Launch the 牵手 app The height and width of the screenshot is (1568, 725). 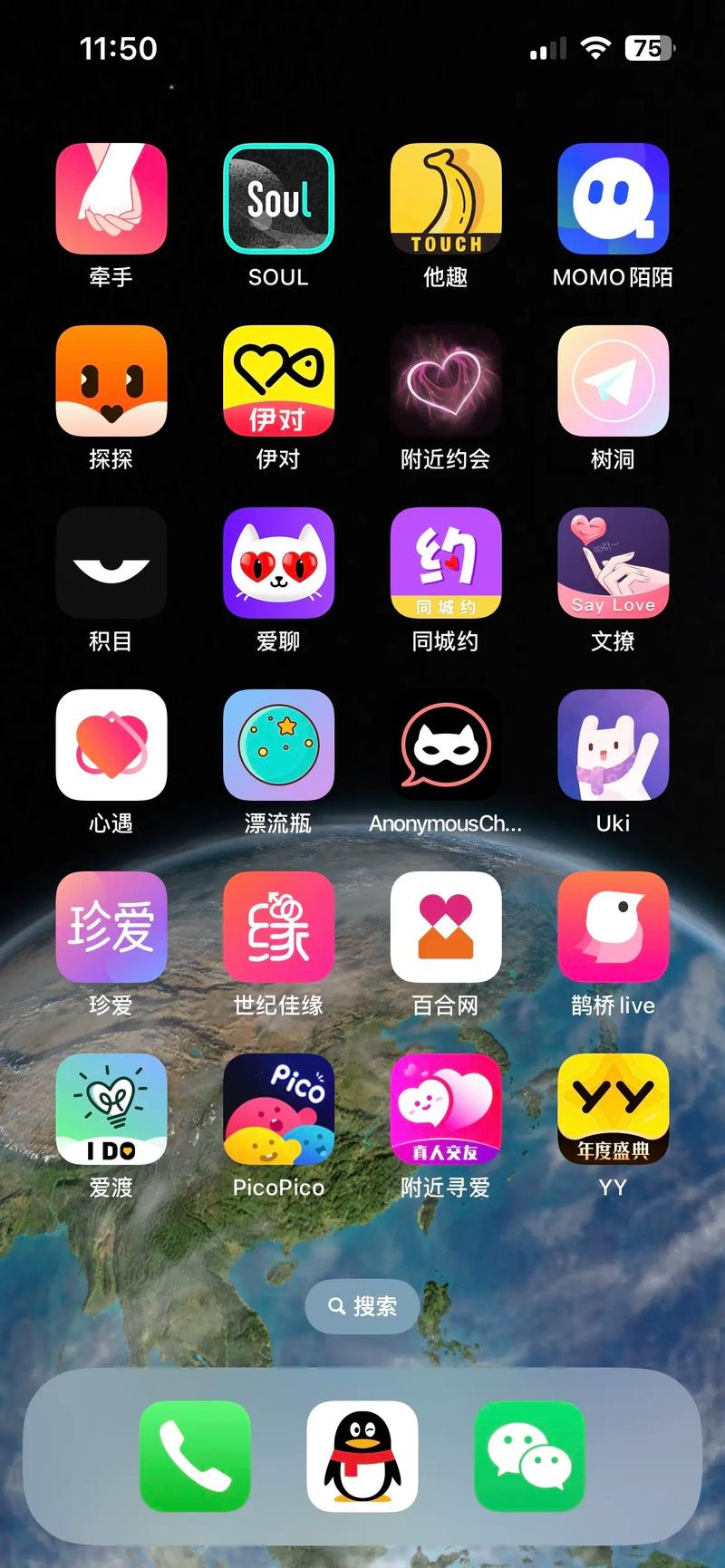pos(111,198)
